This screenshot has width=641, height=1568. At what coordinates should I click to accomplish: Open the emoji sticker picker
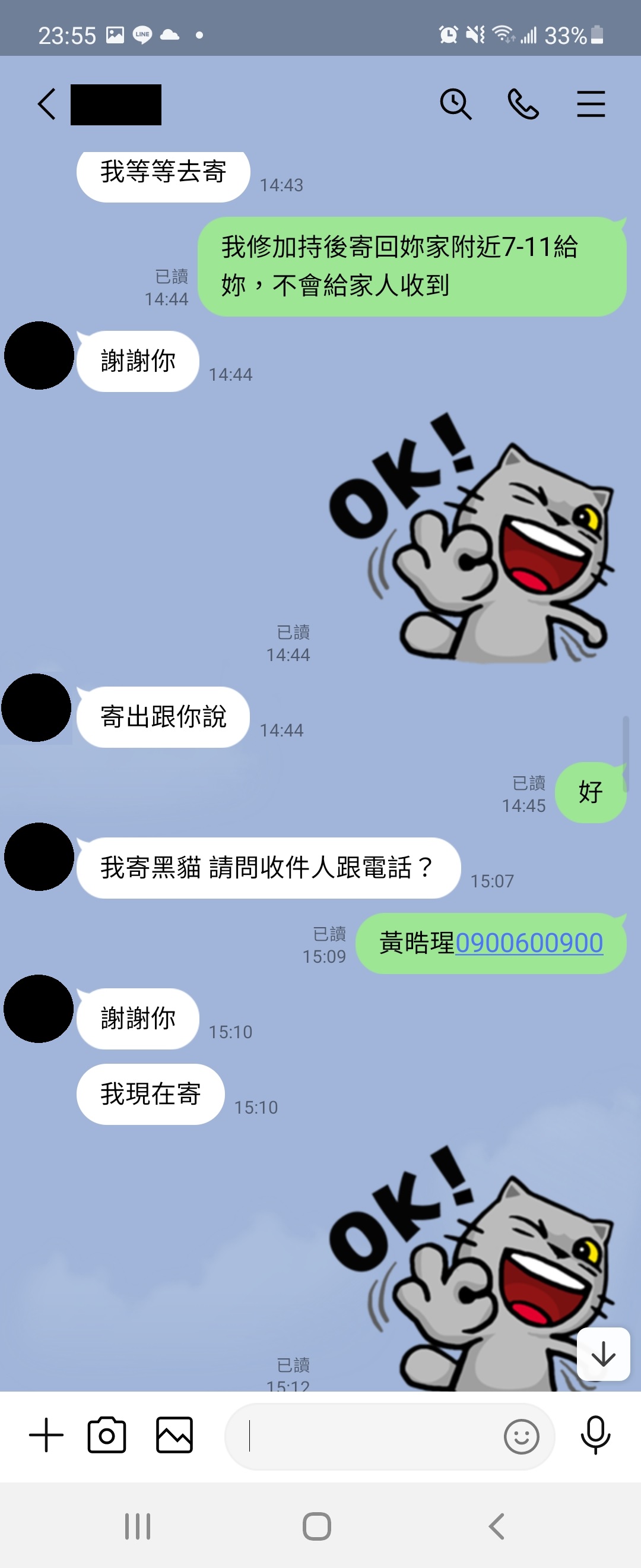521,1437
